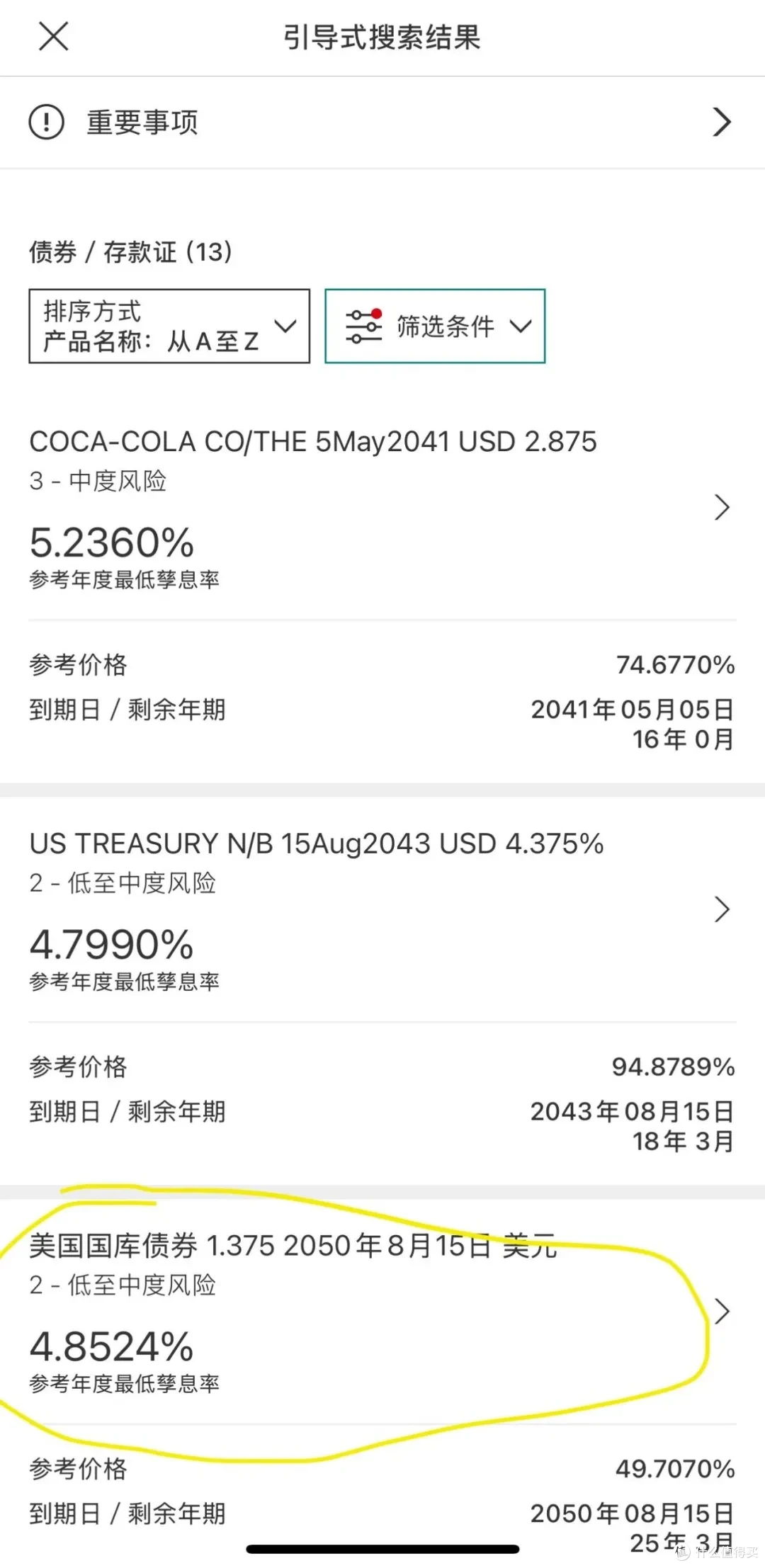The height and width of the screenshot is (1568, 765).
Task: Select COCA-COLA CO/THE 5May2041 bond
Action: coord(312,441)
